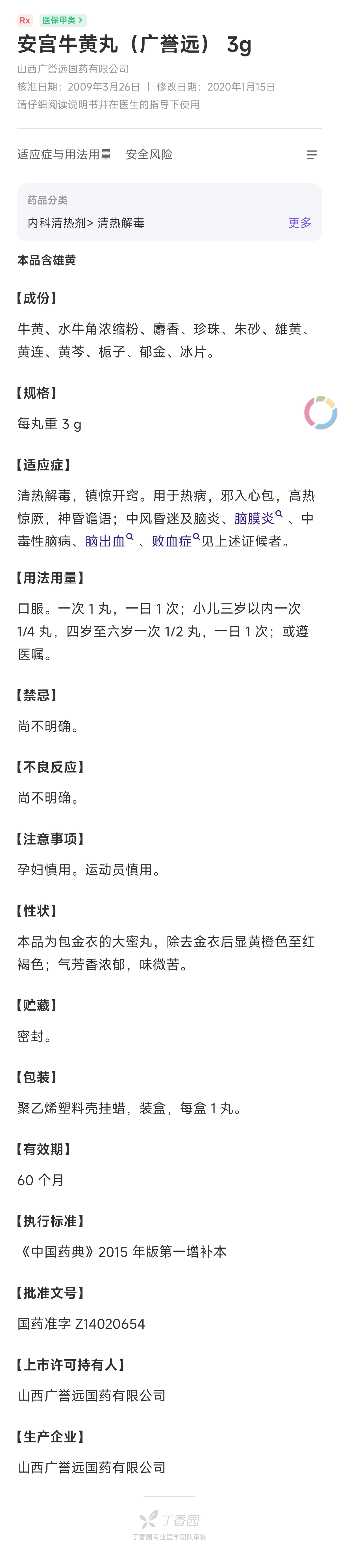Switch to 安全风险 tab
The image size is (339, 1568).
149,155
